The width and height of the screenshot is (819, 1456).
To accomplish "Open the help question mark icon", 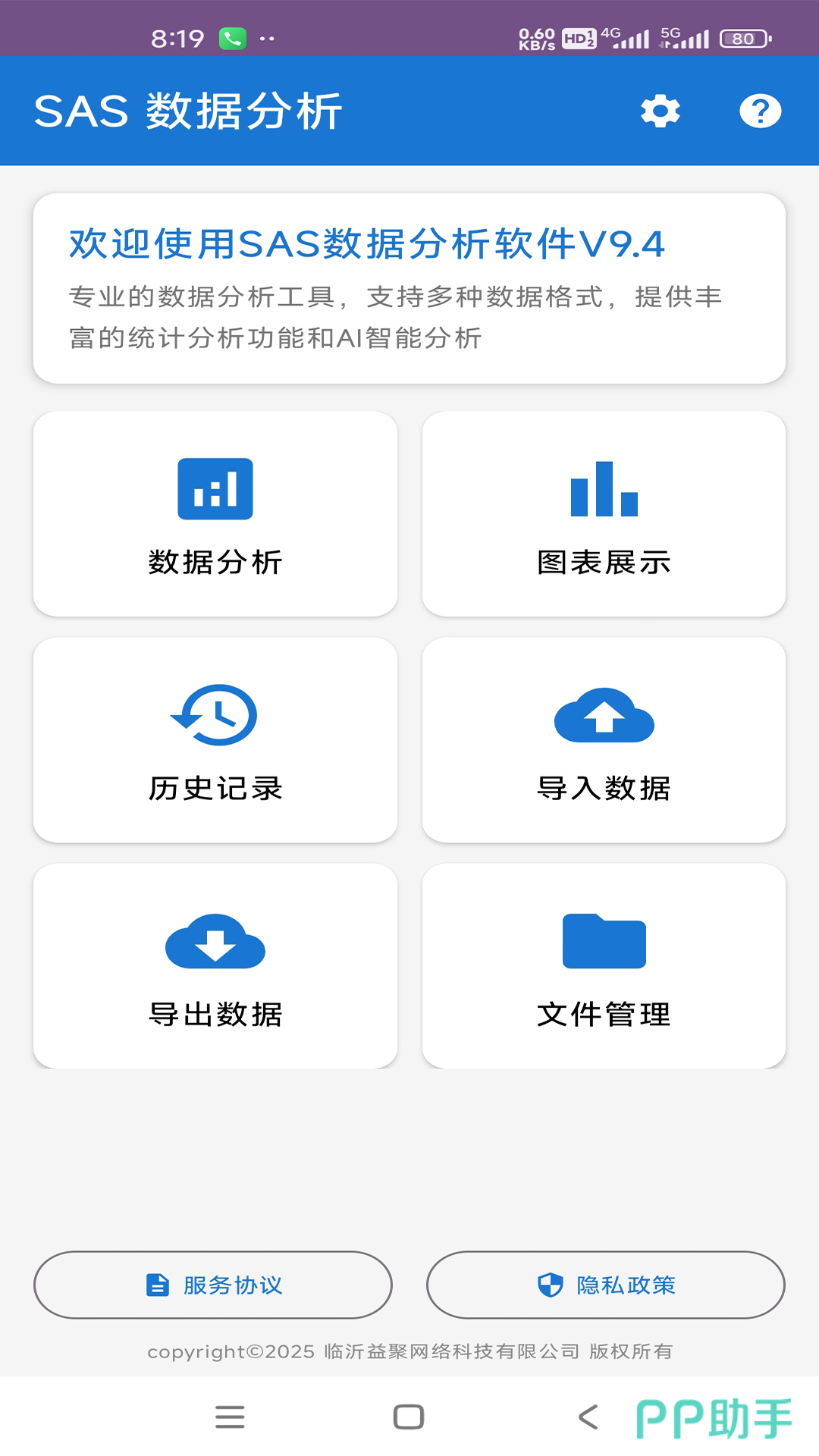I will click(x=760, y=111).
